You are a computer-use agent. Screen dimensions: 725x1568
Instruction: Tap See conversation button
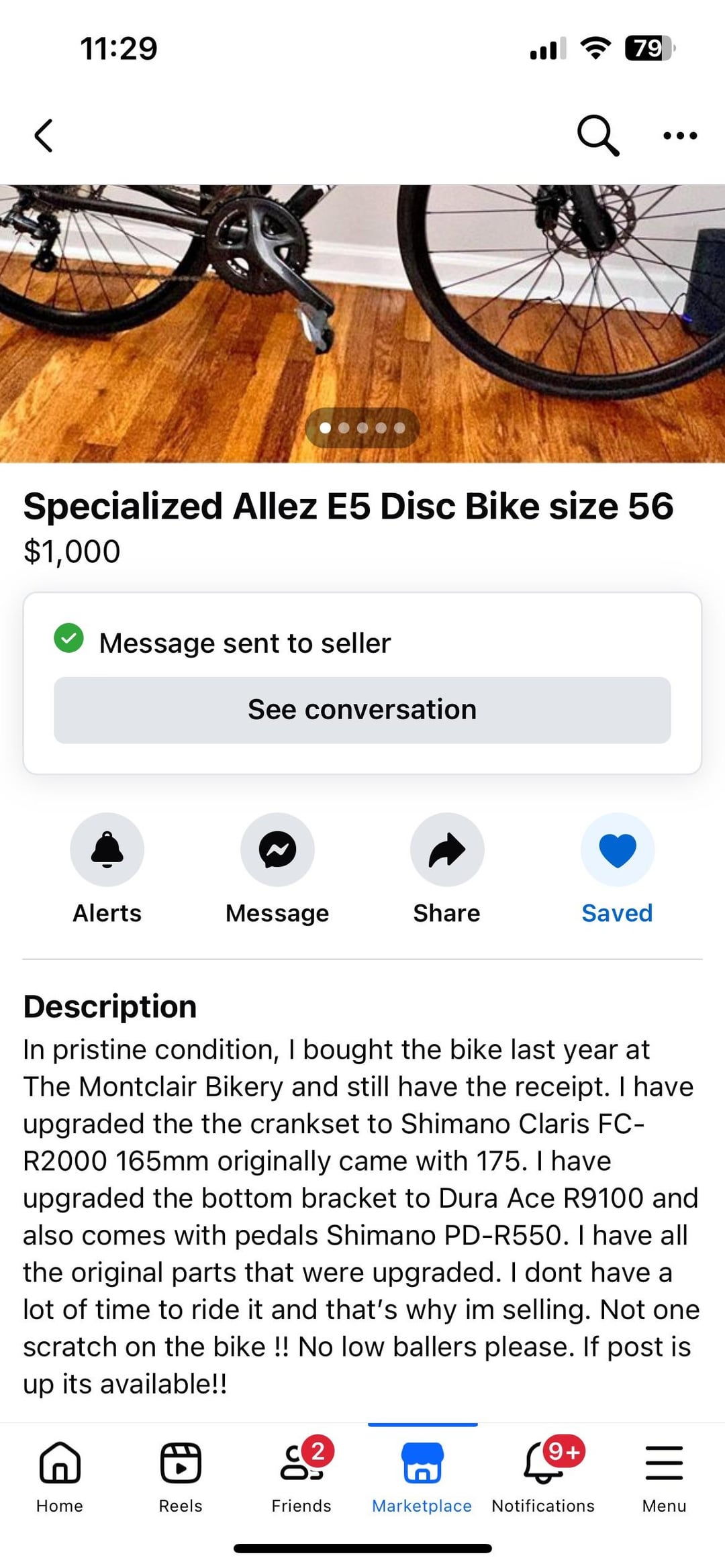[x=362, y=710]
